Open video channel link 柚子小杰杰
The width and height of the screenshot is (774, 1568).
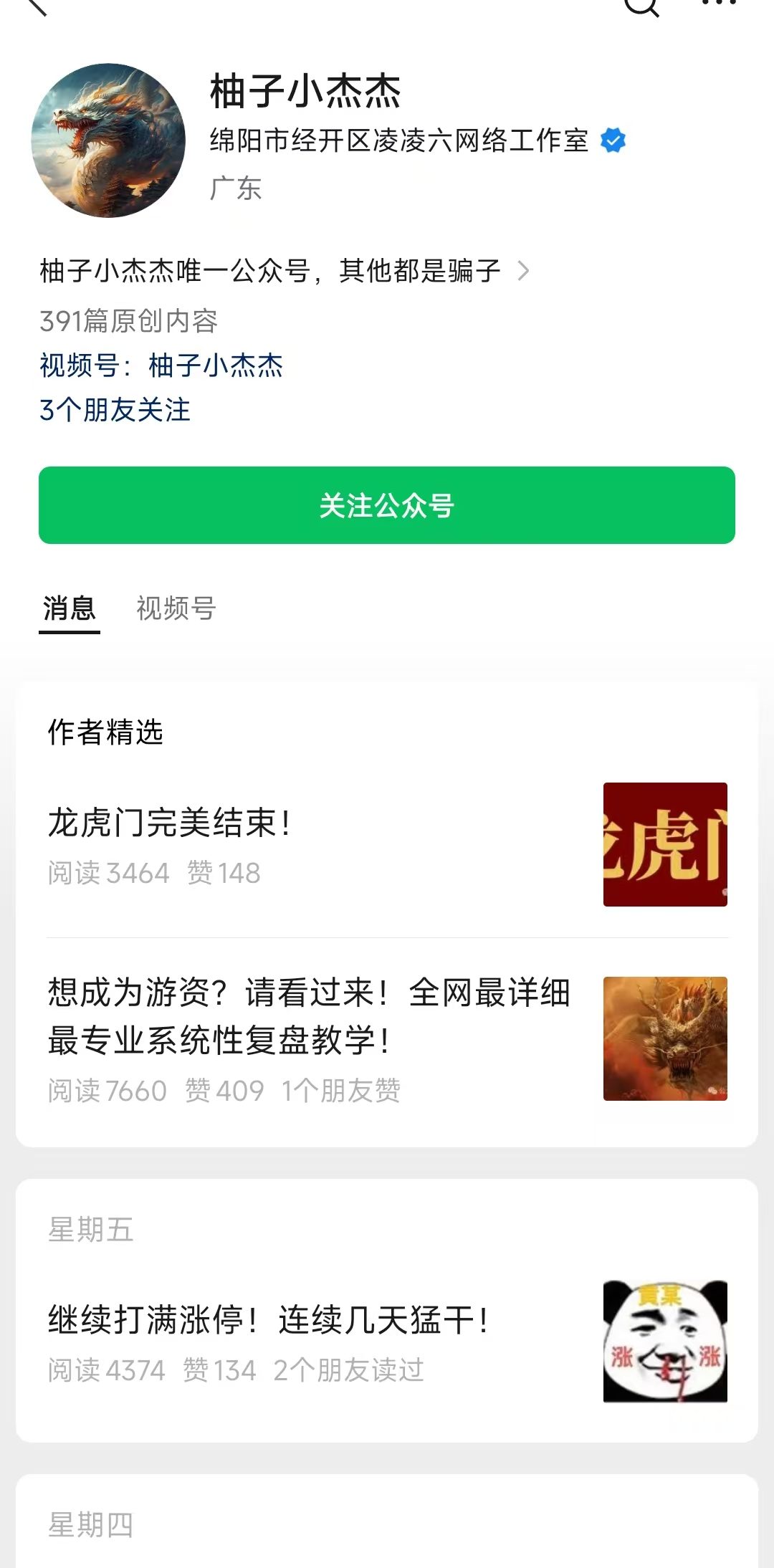[x=215, y=365]
